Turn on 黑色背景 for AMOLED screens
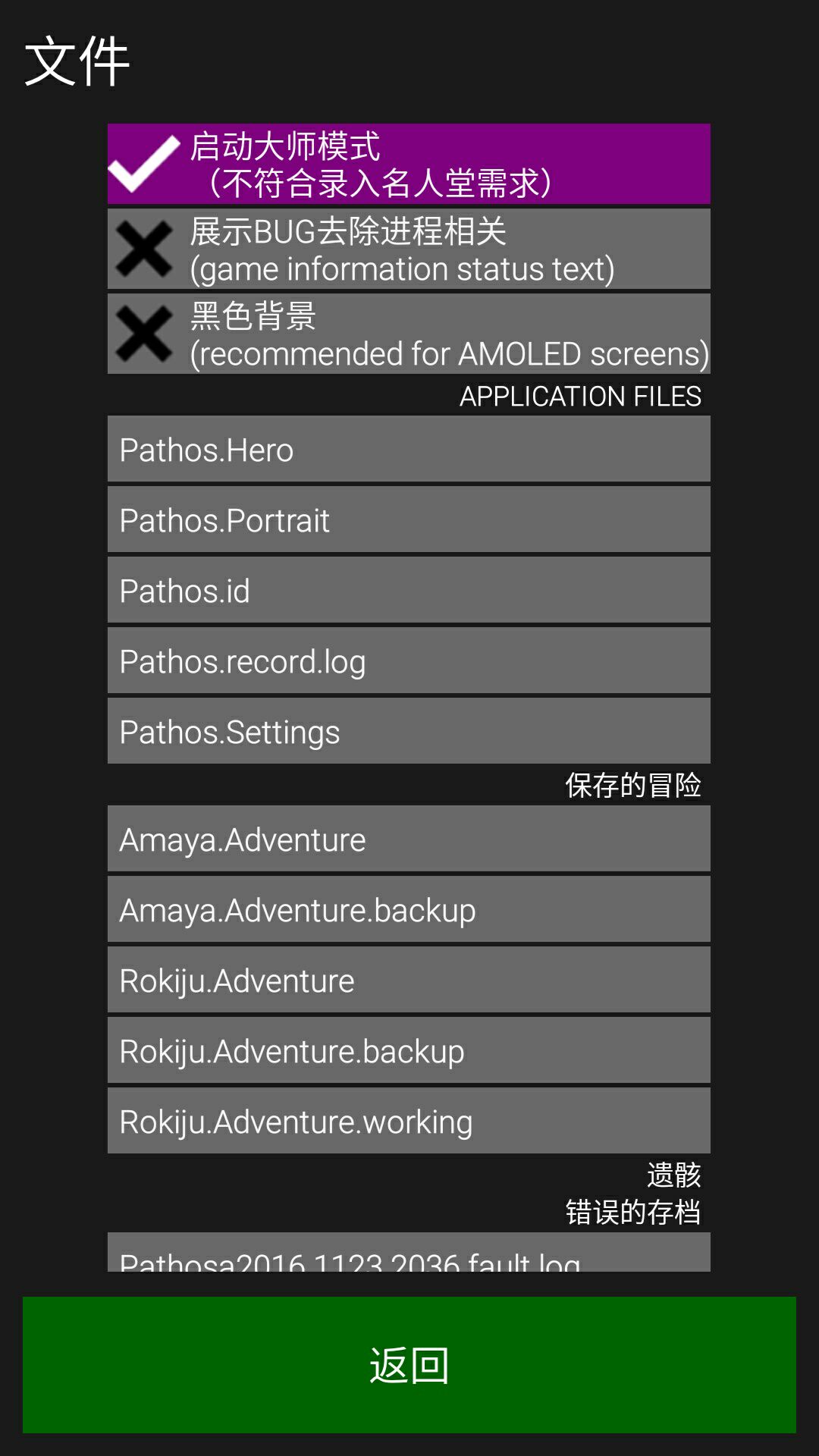 coord(409,334)
